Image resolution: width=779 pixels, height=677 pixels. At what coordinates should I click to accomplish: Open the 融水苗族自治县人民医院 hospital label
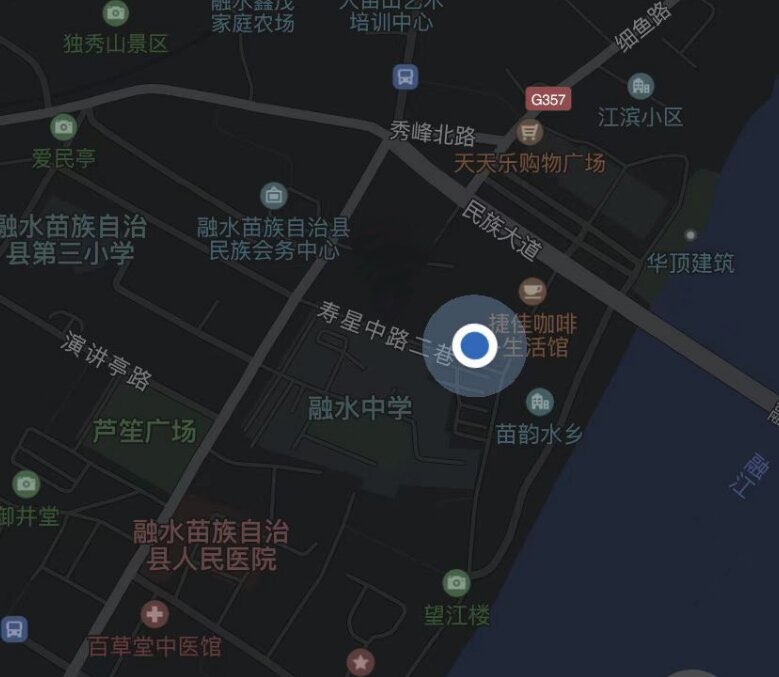pos(211,545)
